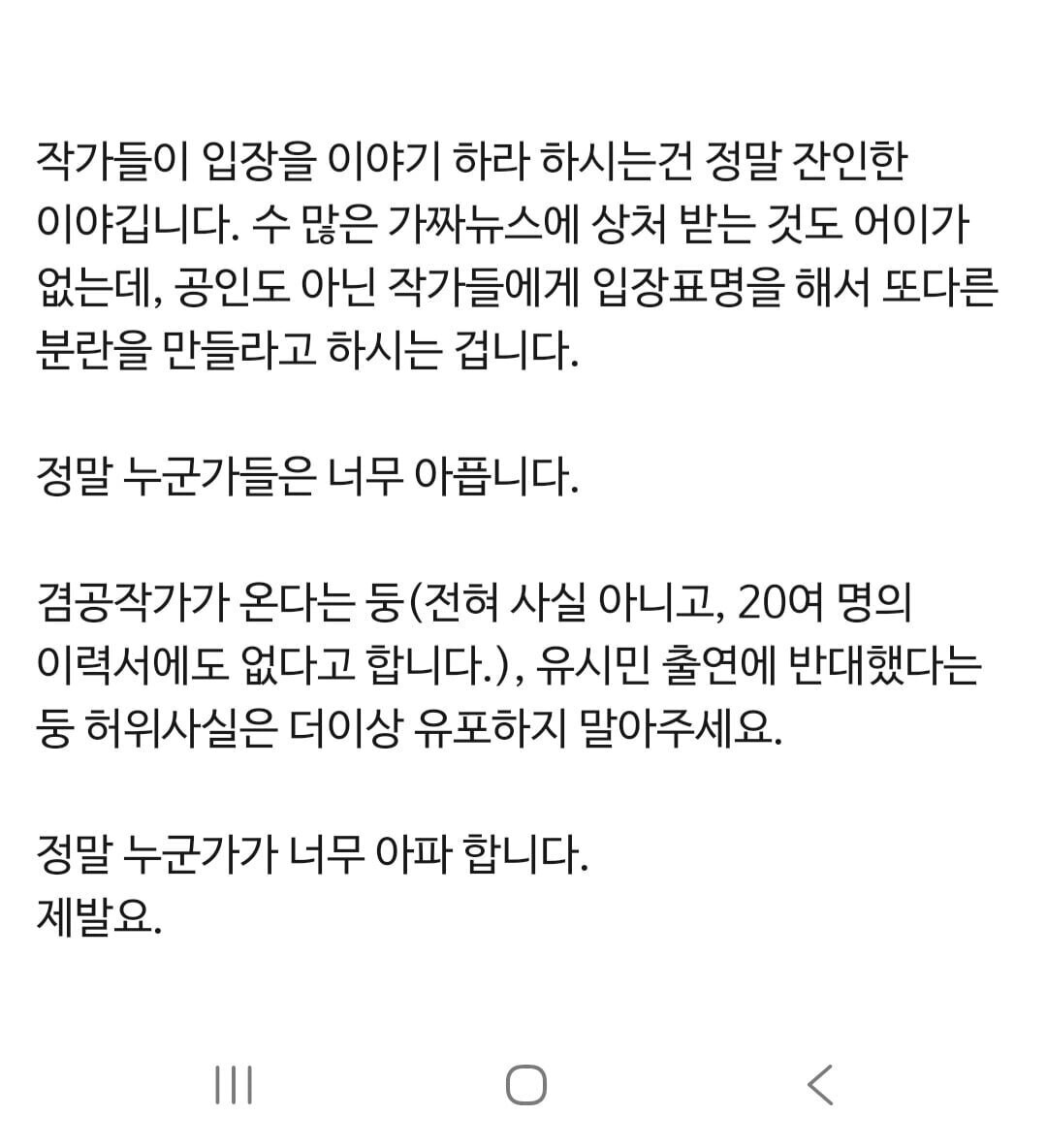Tap the system back arrow
Screen dimensions: 1047x1148
pos(820,1084)
